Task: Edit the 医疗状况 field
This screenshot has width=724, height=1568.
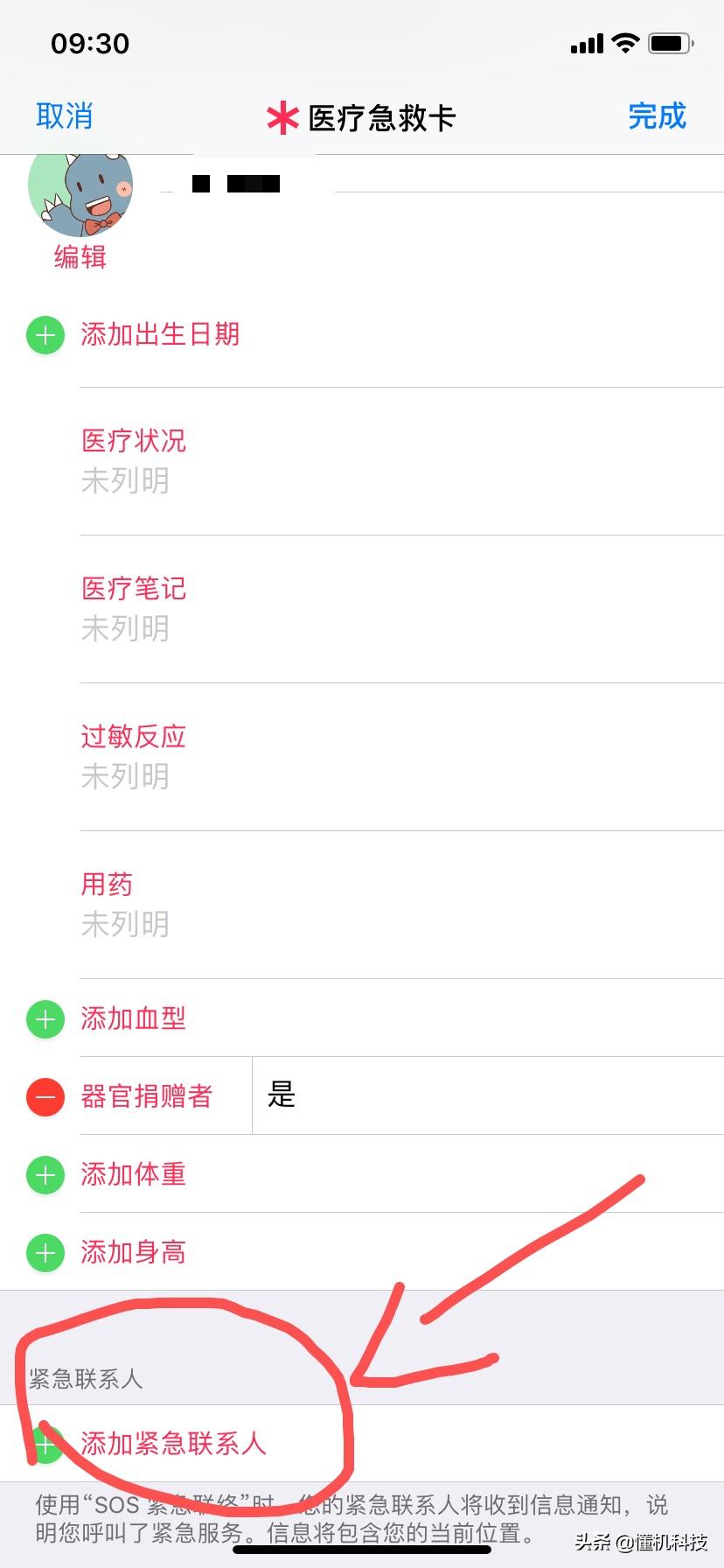Action: click(x=402, y=461)
